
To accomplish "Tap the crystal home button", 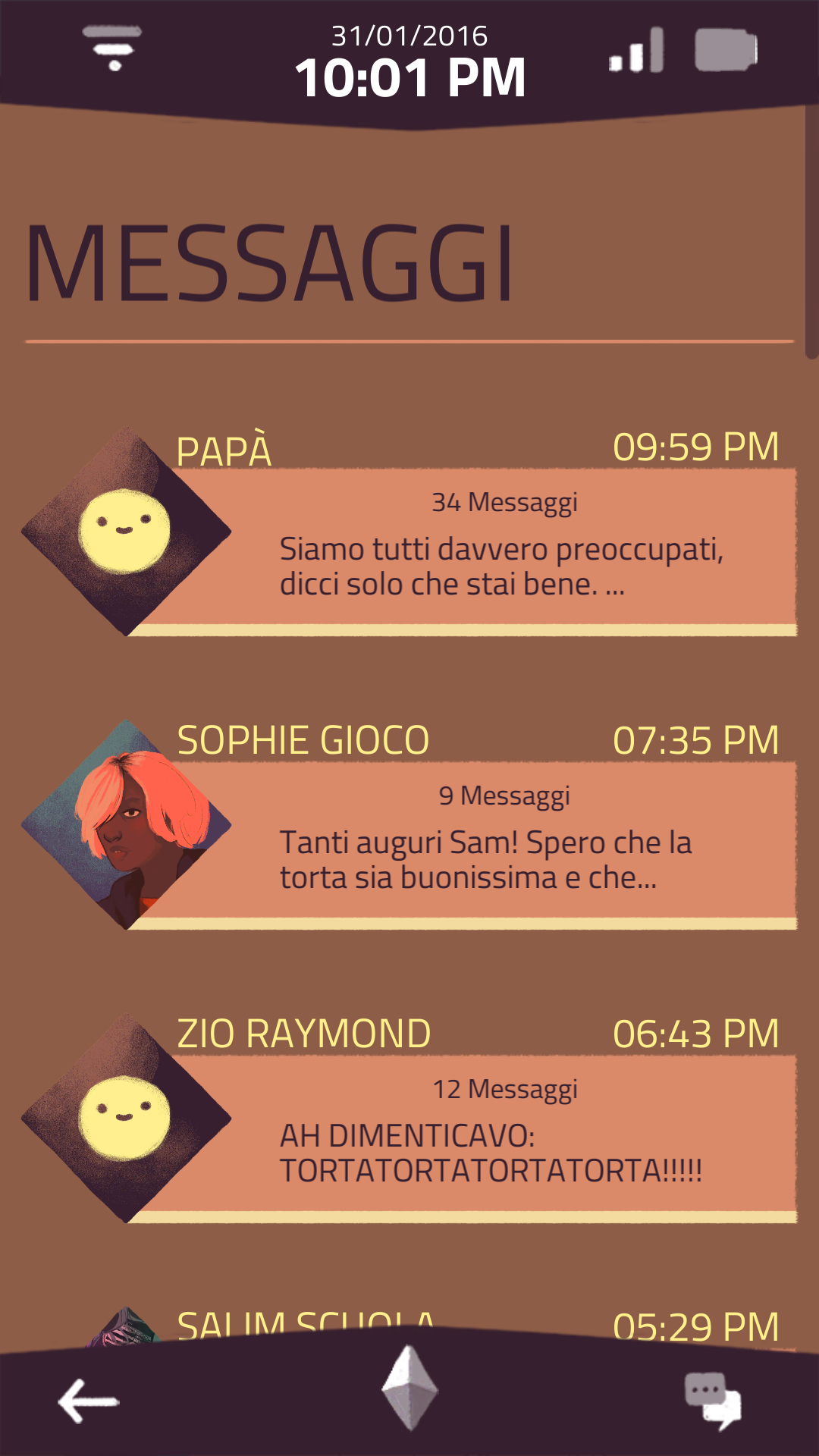I will [409, 1388].
